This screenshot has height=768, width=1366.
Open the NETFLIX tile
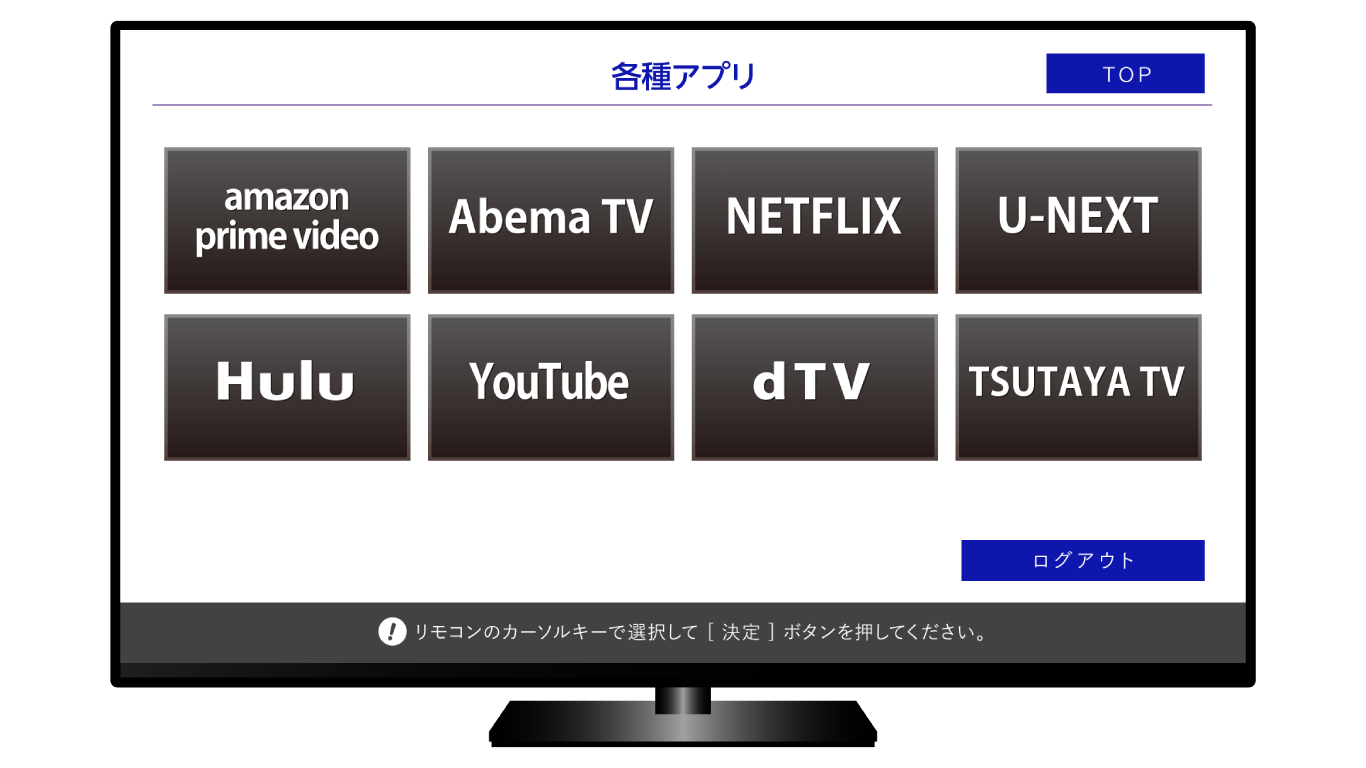point(814,220)
